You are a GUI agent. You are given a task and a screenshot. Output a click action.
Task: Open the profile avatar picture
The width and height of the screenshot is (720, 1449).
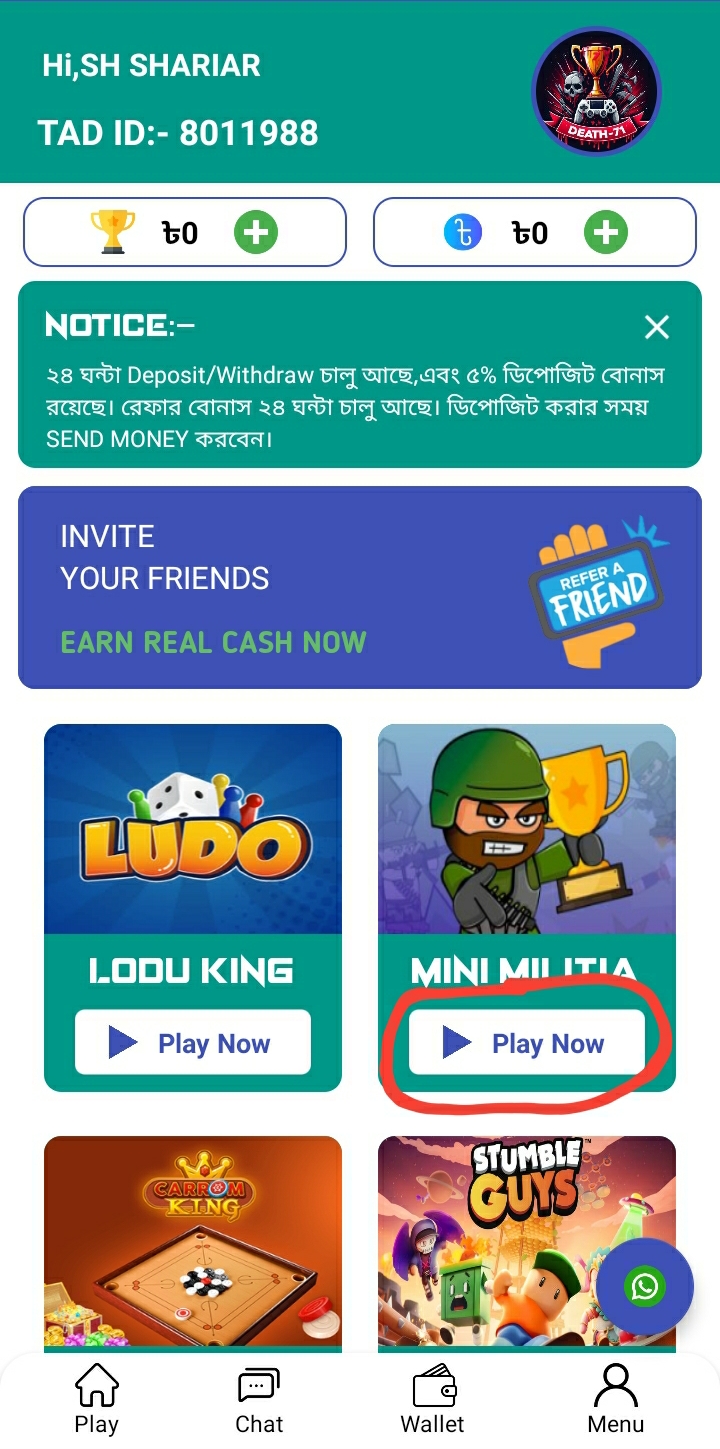tap(596, 91)
